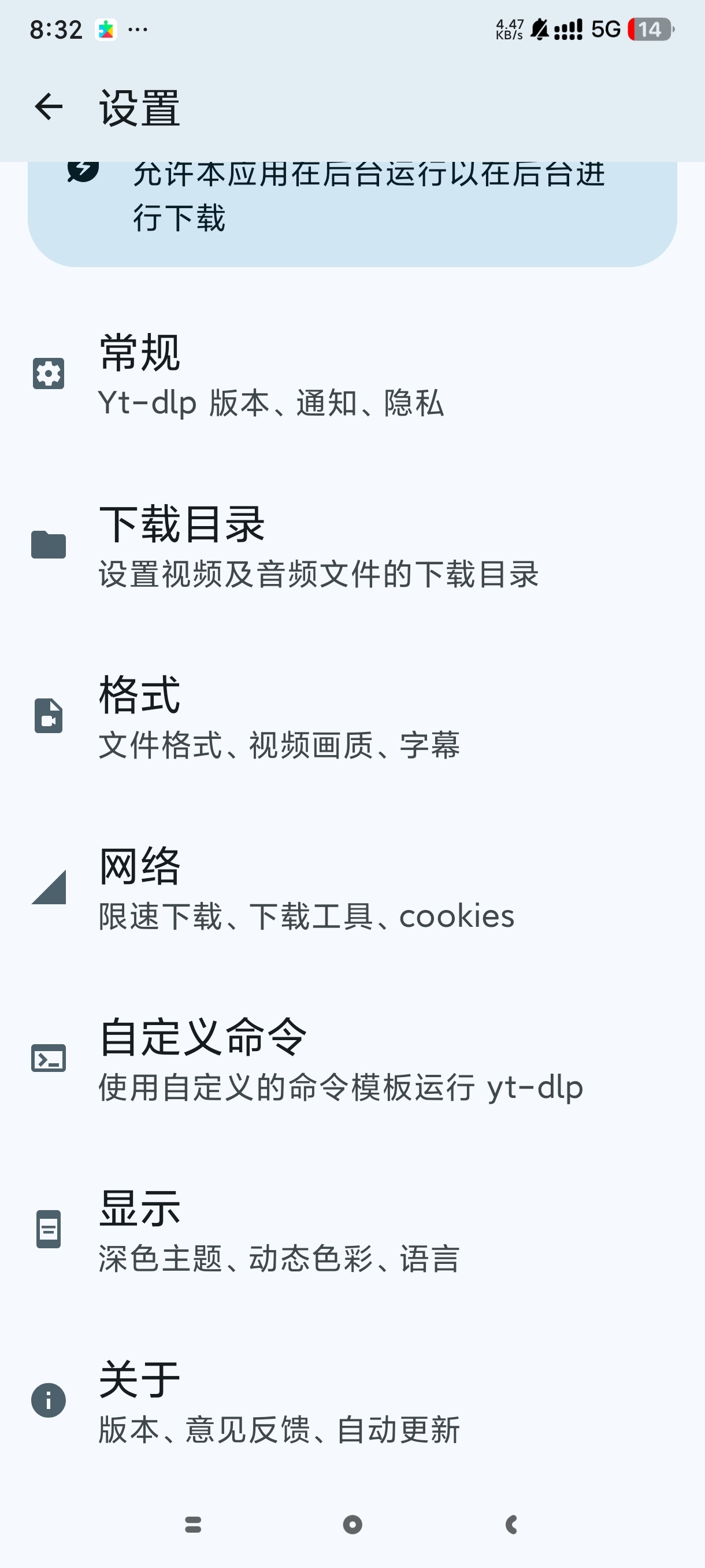
Task: Open 显示 settings
Action: click(x=352, y=1230)
